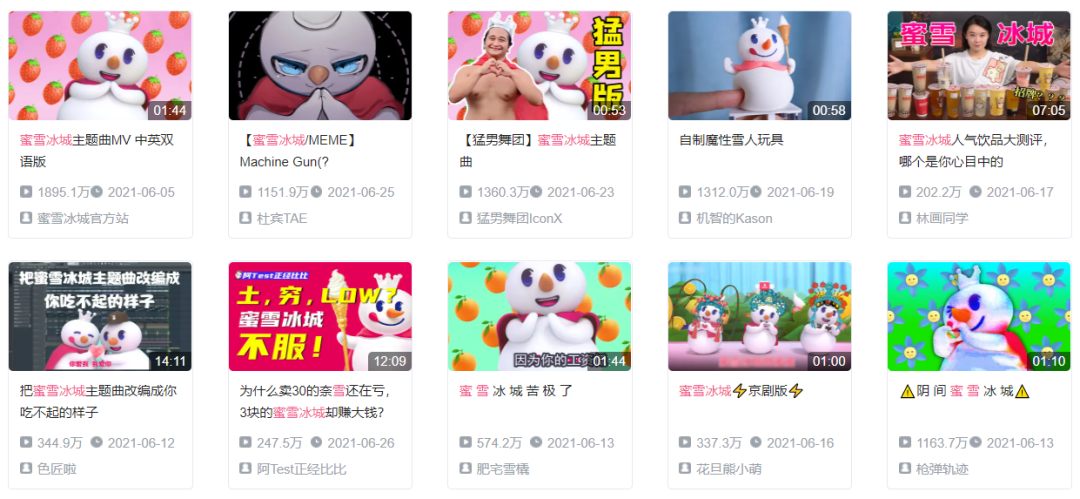This screenshot has width=1080, height=499.
Task: Open uploader 机智的Kason's profile
Action: point(734,218)
